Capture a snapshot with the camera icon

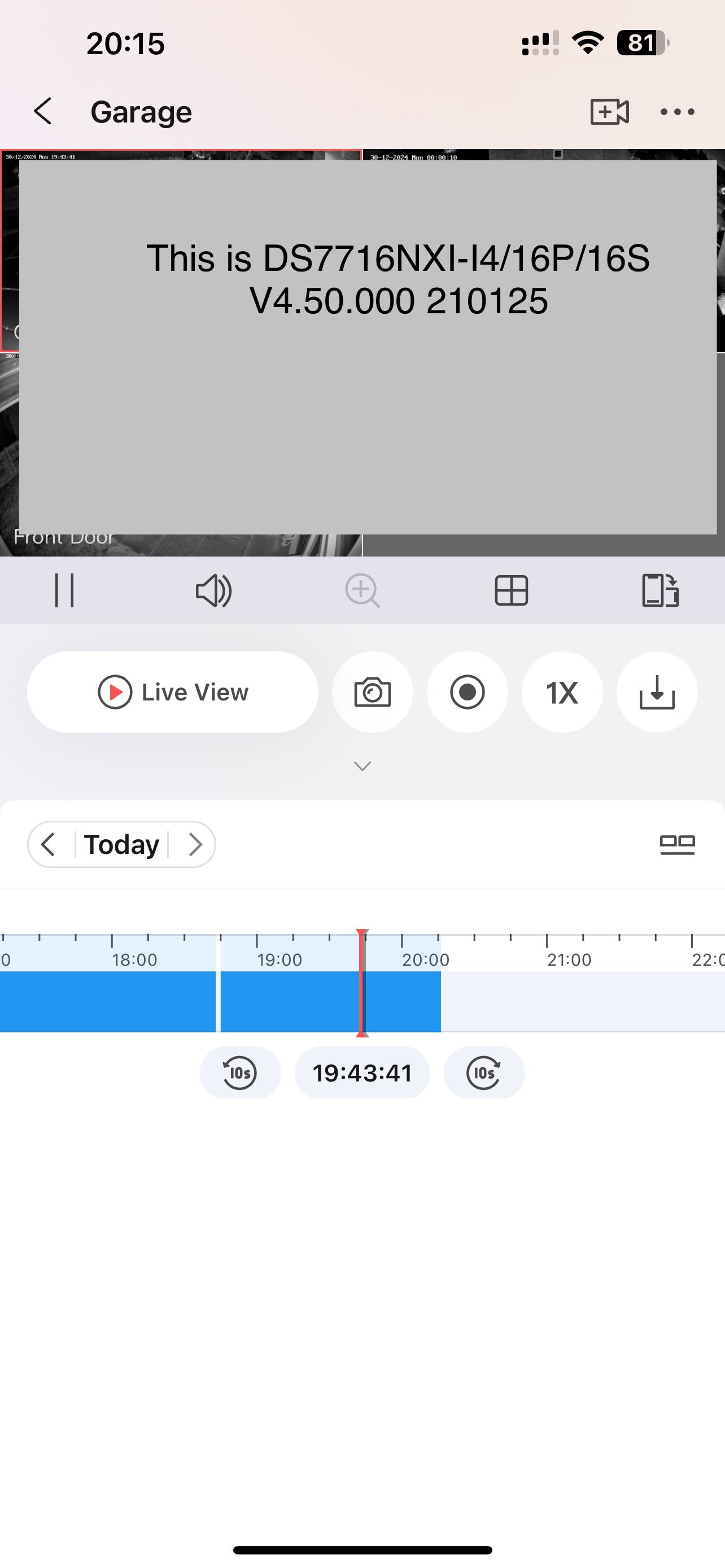click(x=373, y=692)
